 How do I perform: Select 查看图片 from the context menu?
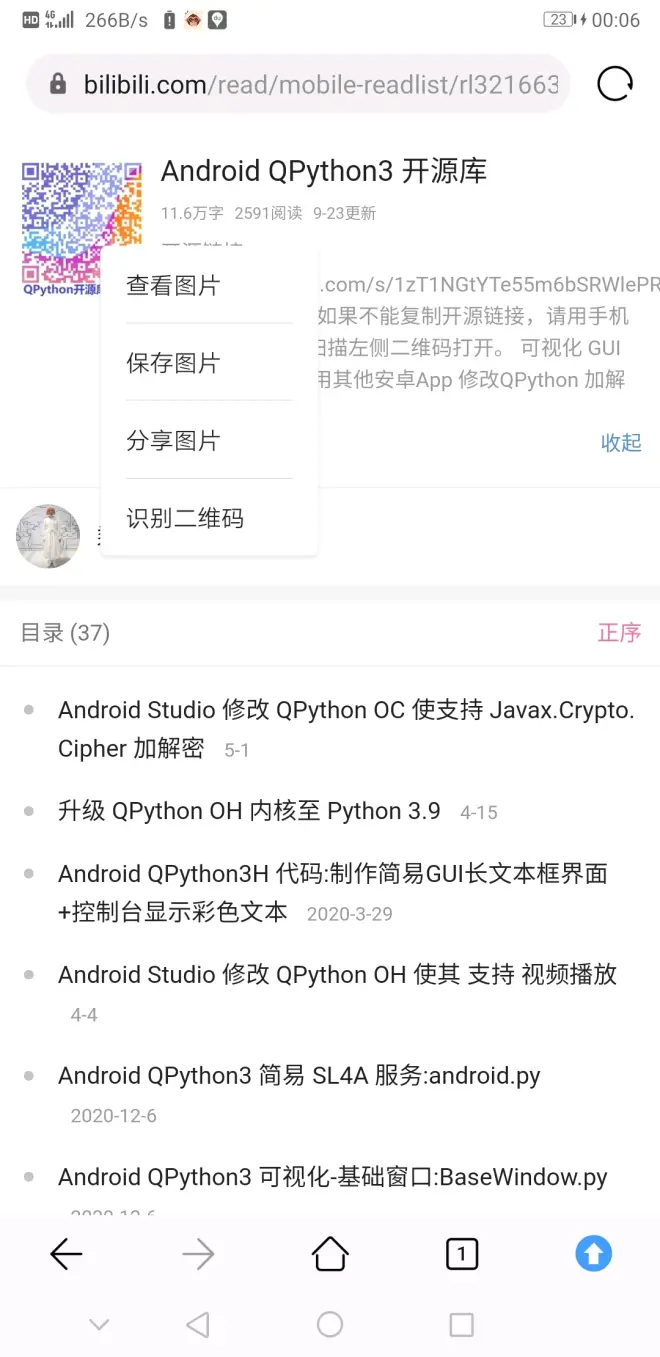click(x=173, y=286)
